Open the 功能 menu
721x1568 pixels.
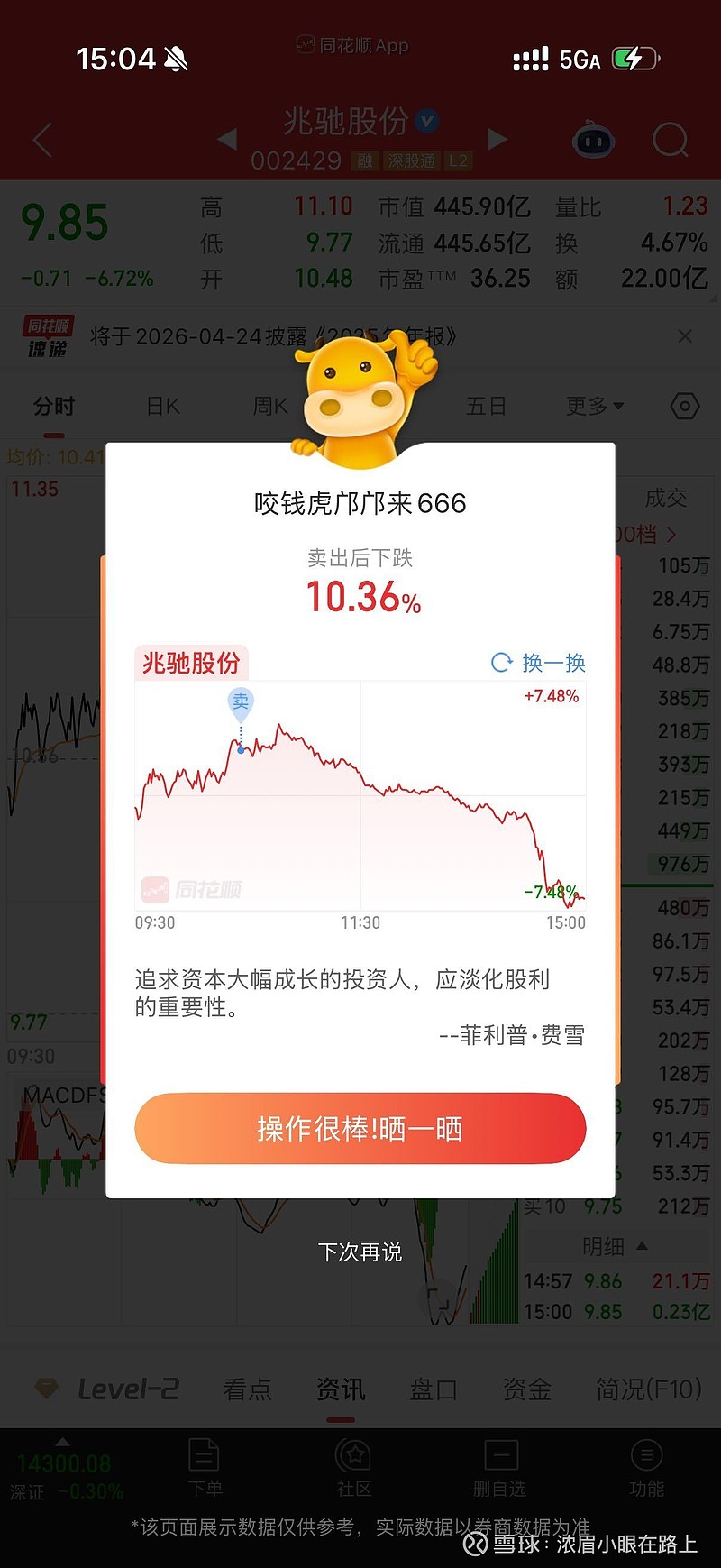tap(646, 1468)
